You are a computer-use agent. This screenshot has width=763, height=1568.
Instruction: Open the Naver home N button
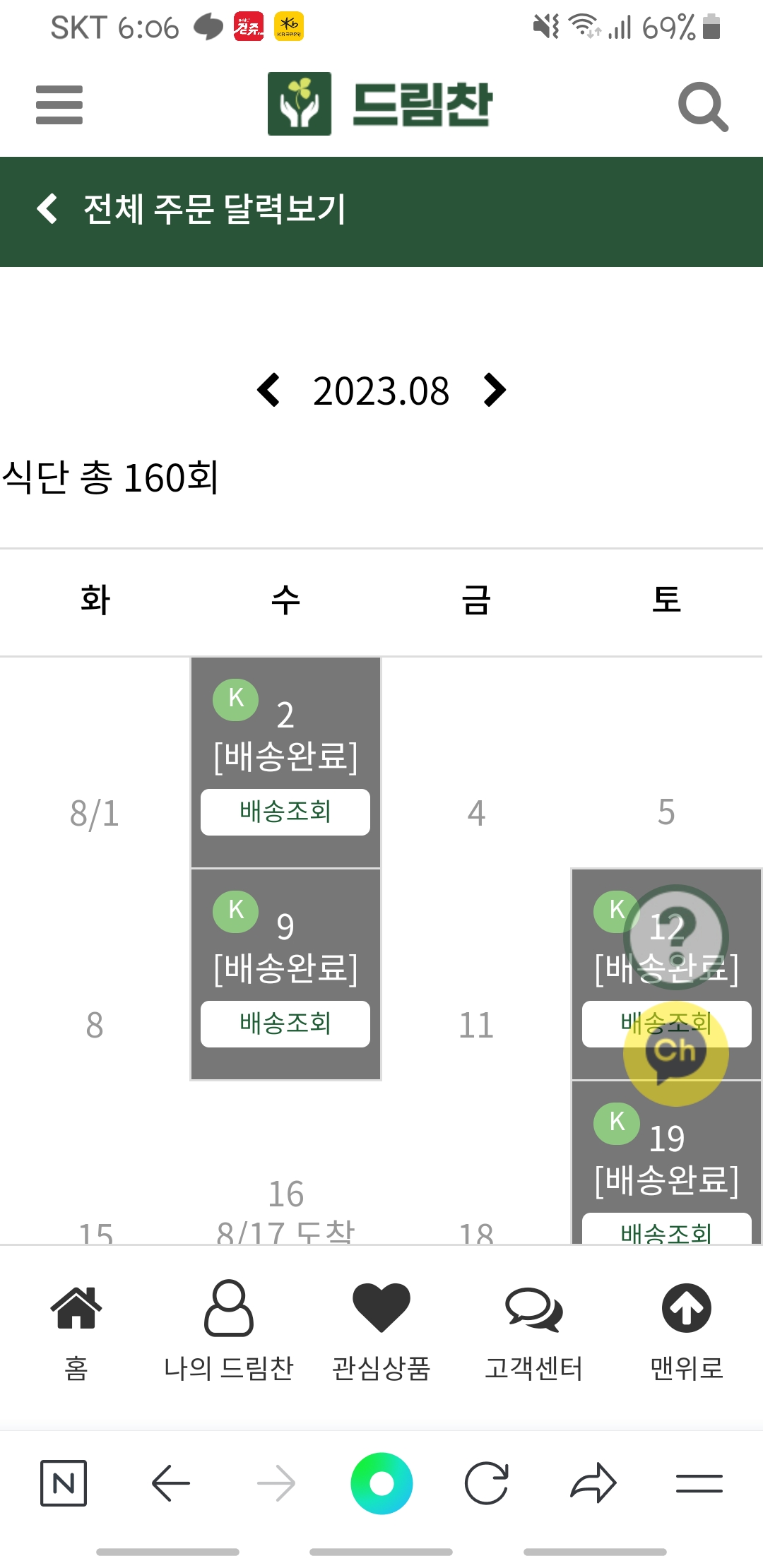pos(64,1483)
